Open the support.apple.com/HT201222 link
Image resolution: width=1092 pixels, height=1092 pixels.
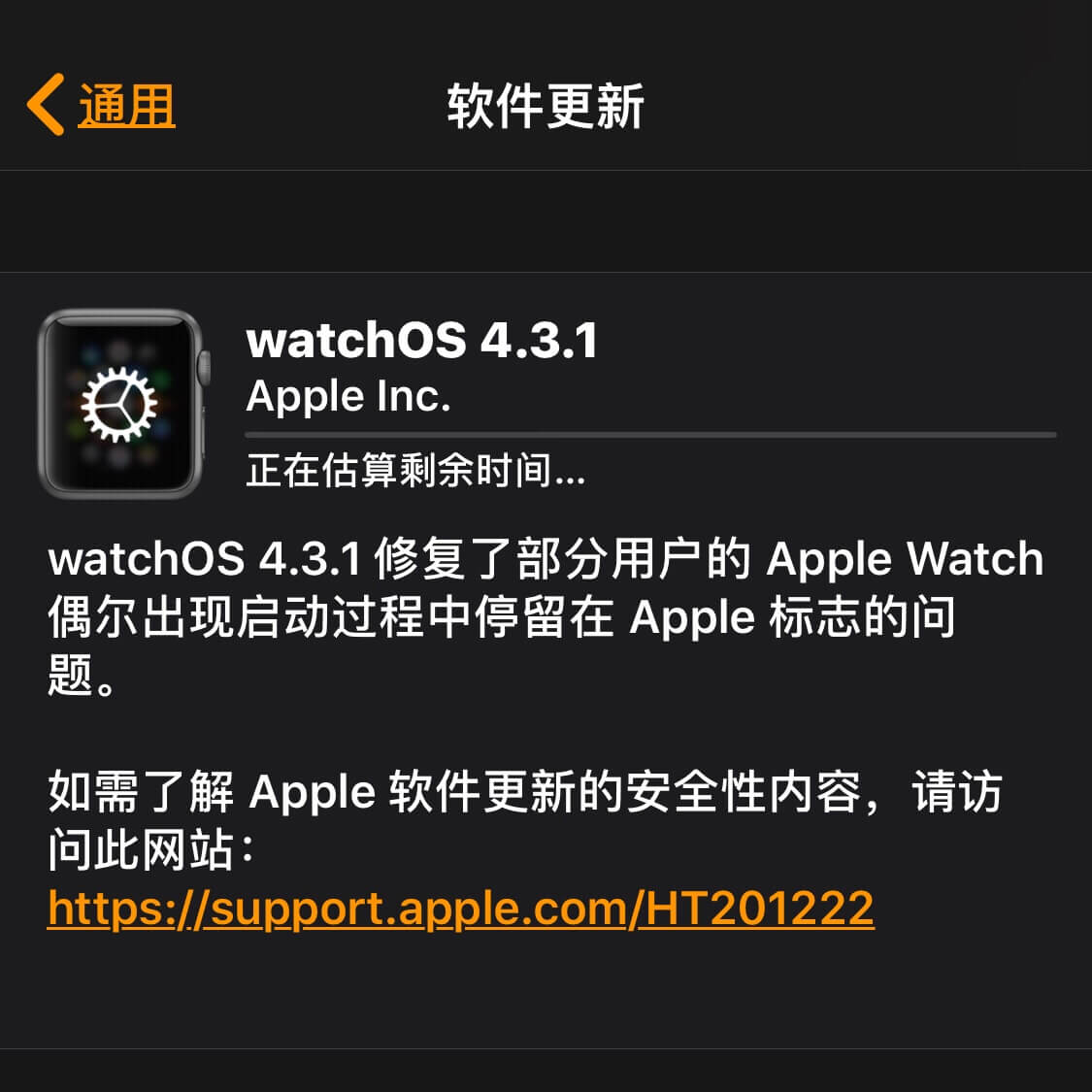point(460,909)
